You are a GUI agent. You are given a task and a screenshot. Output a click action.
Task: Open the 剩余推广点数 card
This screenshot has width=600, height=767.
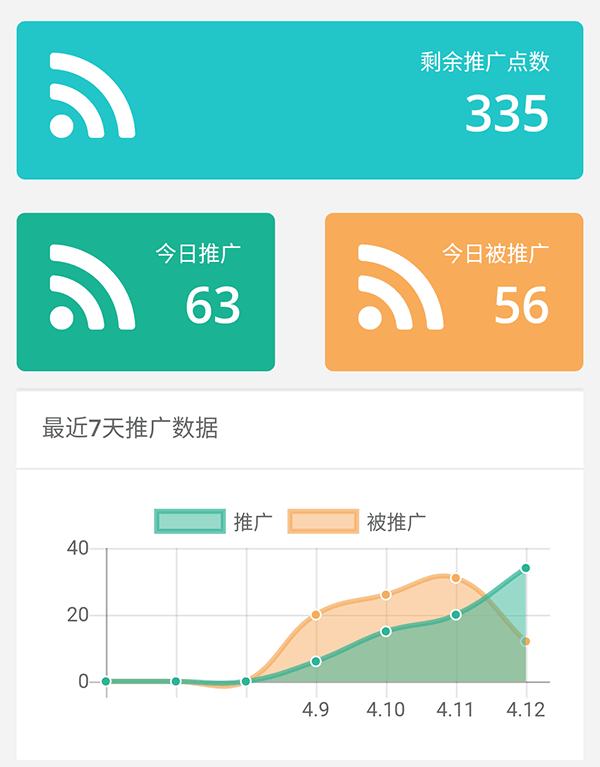(x=299, y=100)
